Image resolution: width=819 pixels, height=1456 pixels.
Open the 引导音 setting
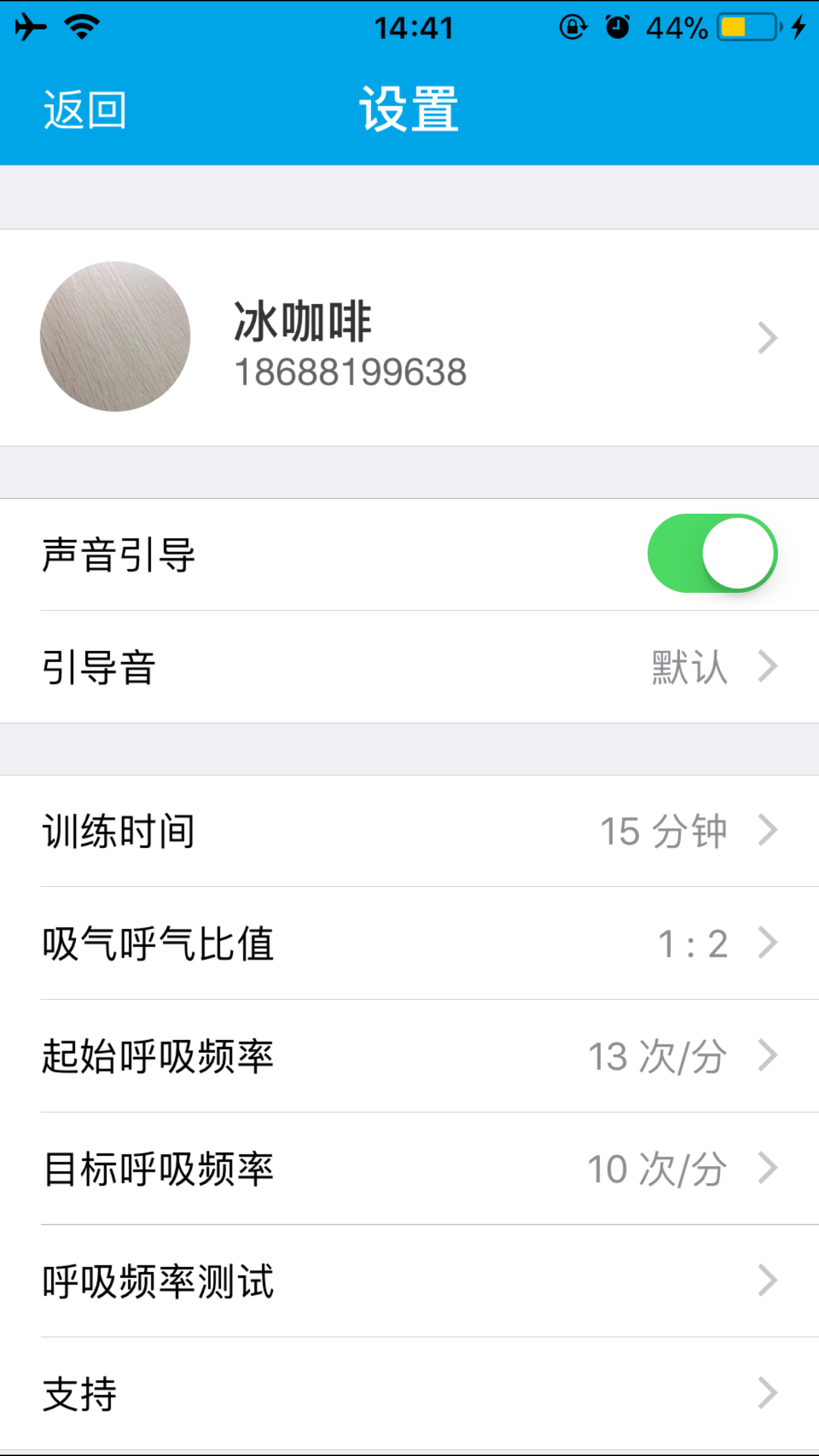point(409,667)
